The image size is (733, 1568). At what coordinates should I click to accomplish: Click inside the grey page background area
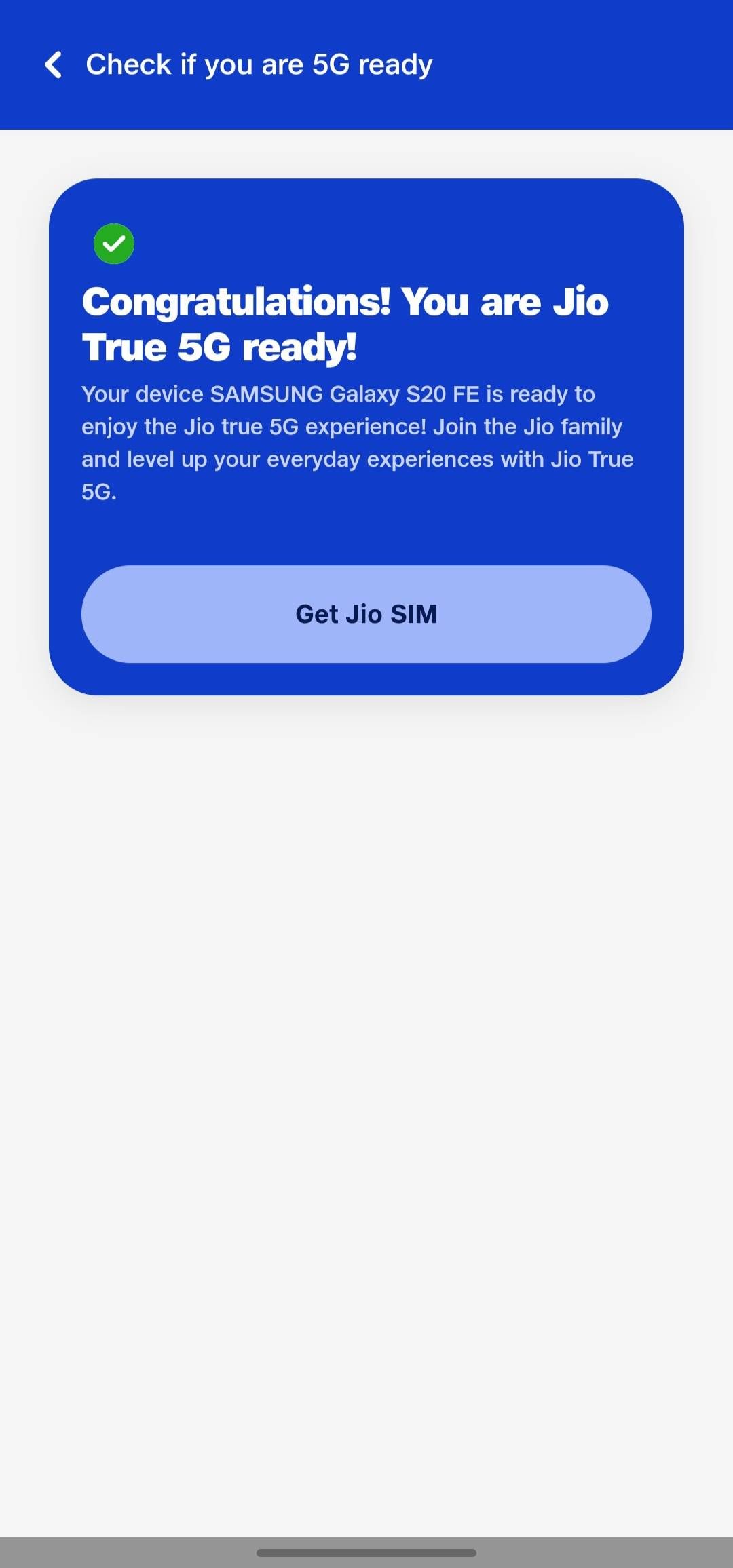coord(366,1018)
